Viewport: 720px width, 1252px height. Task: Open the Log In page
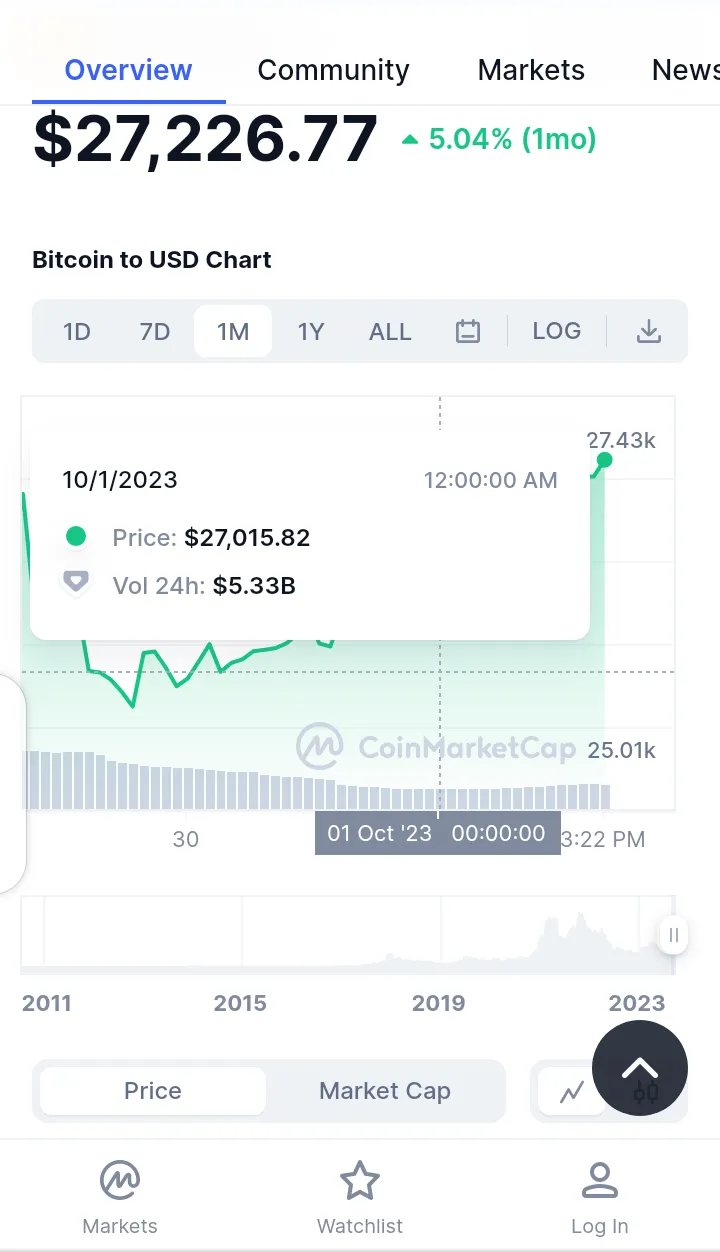[600, 1197]
